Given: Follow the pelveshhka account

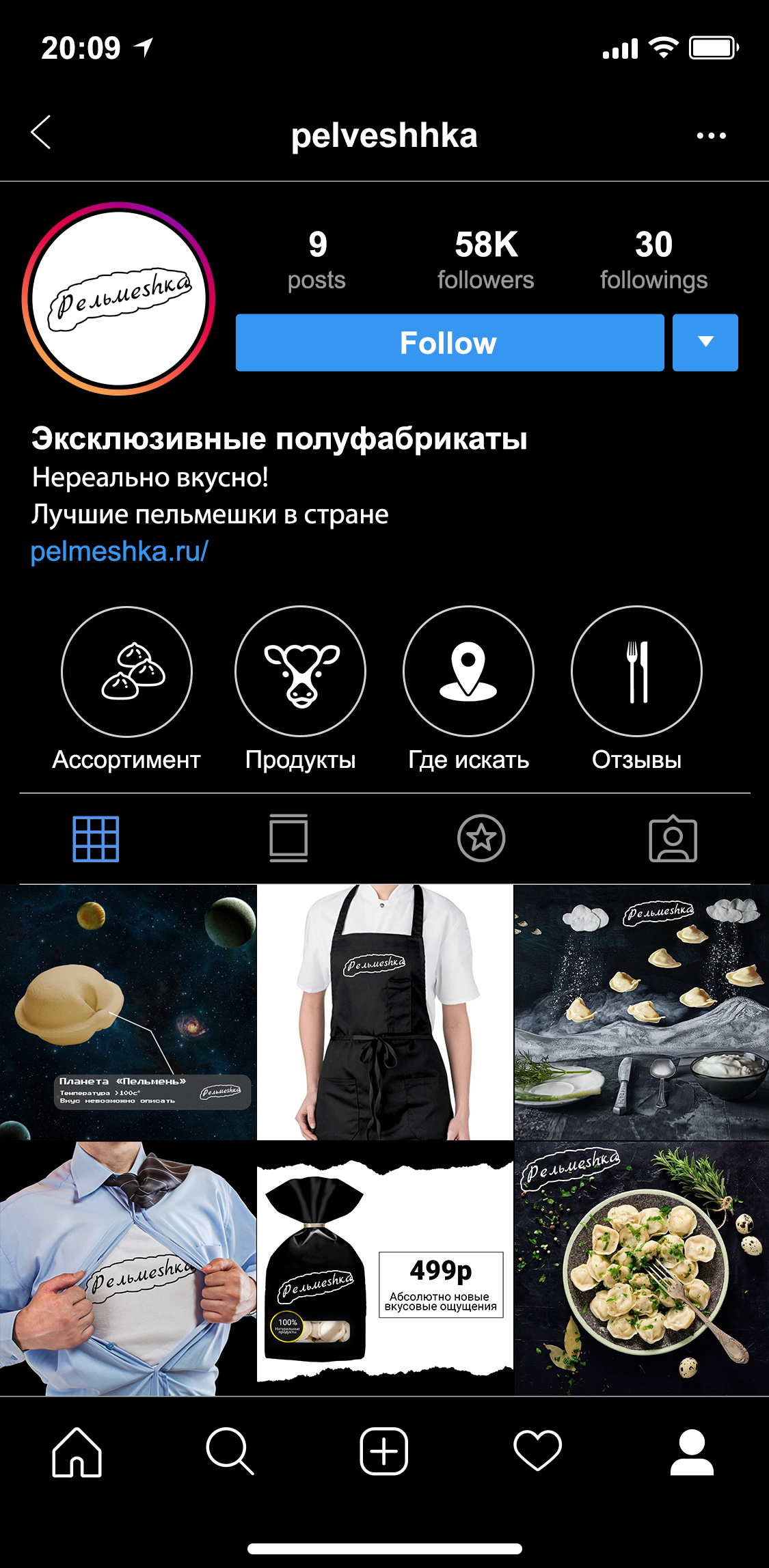Looking at the screenshot, I should 449,343.
